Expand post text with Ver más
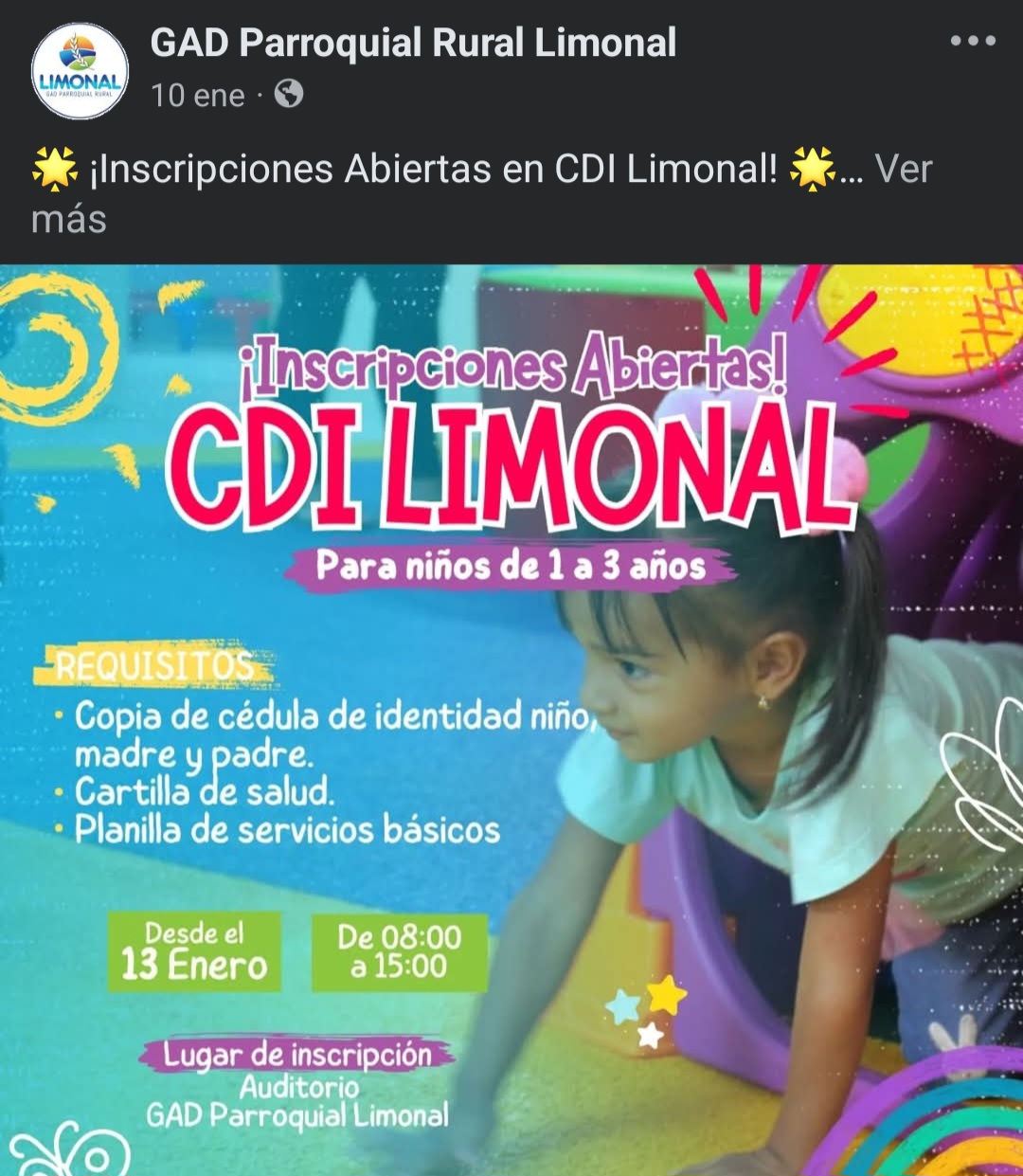This screenshot has width=1023, height=1176. [x=903, y=170]
